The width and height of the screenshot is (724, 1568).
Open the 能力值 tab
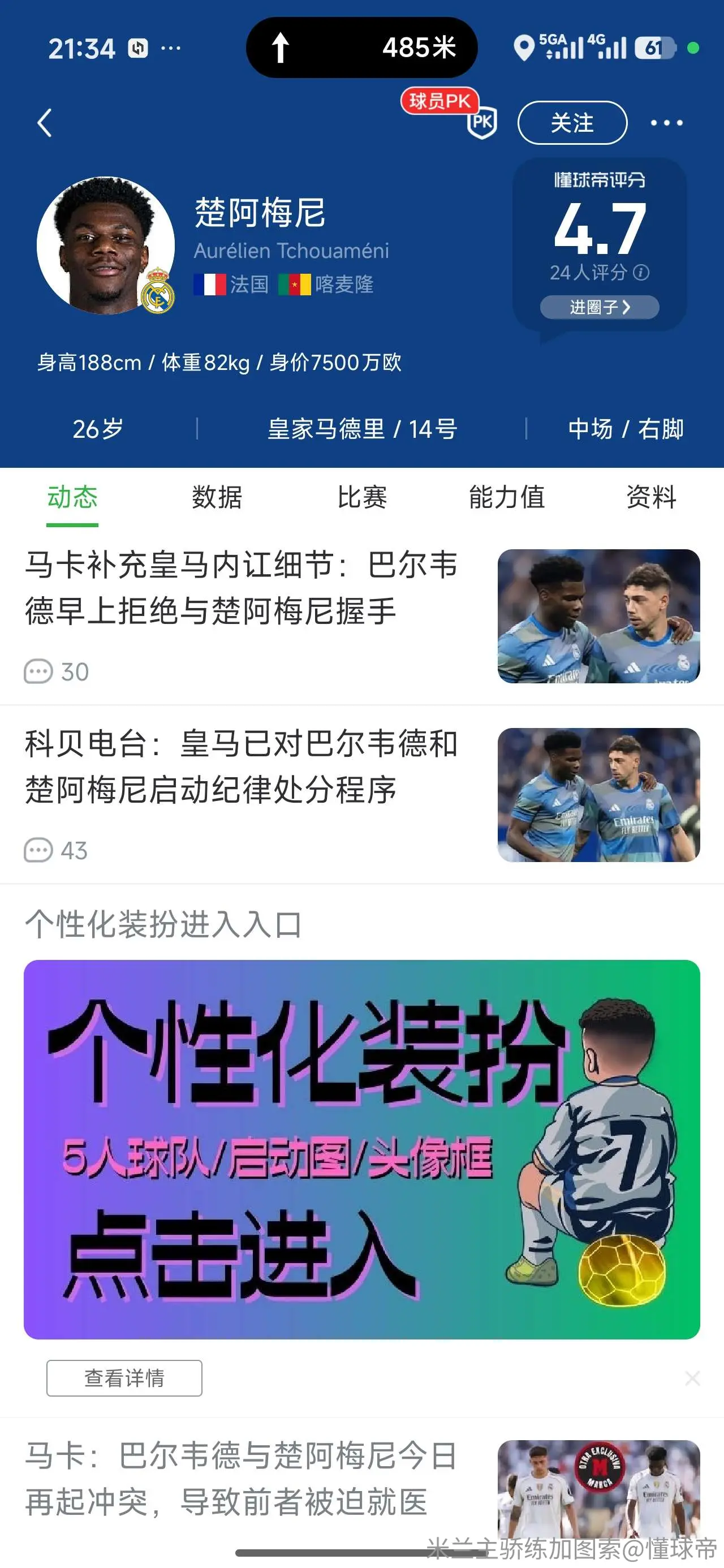pos(507,497)
